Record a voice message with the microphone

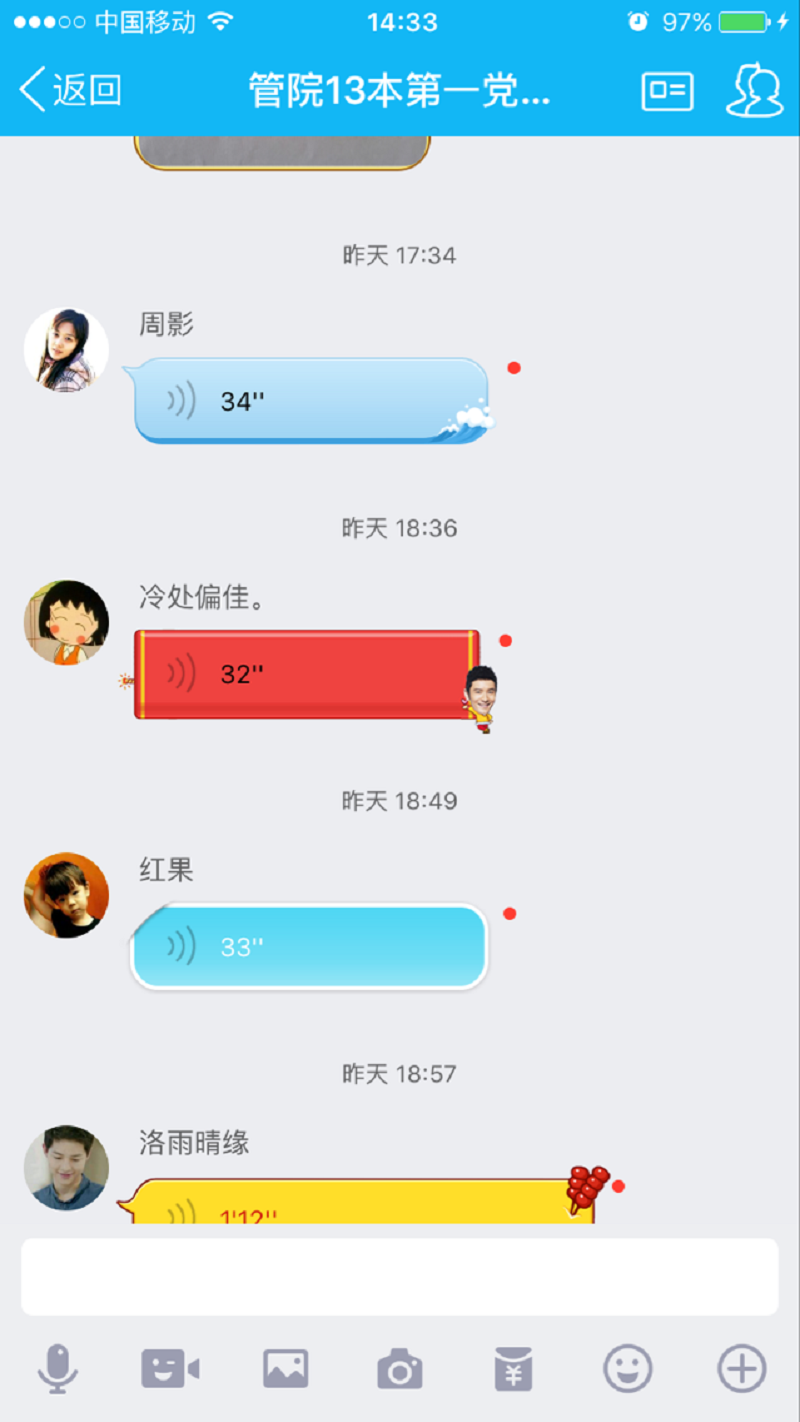pyautogui.click(x=58, y=1368)
